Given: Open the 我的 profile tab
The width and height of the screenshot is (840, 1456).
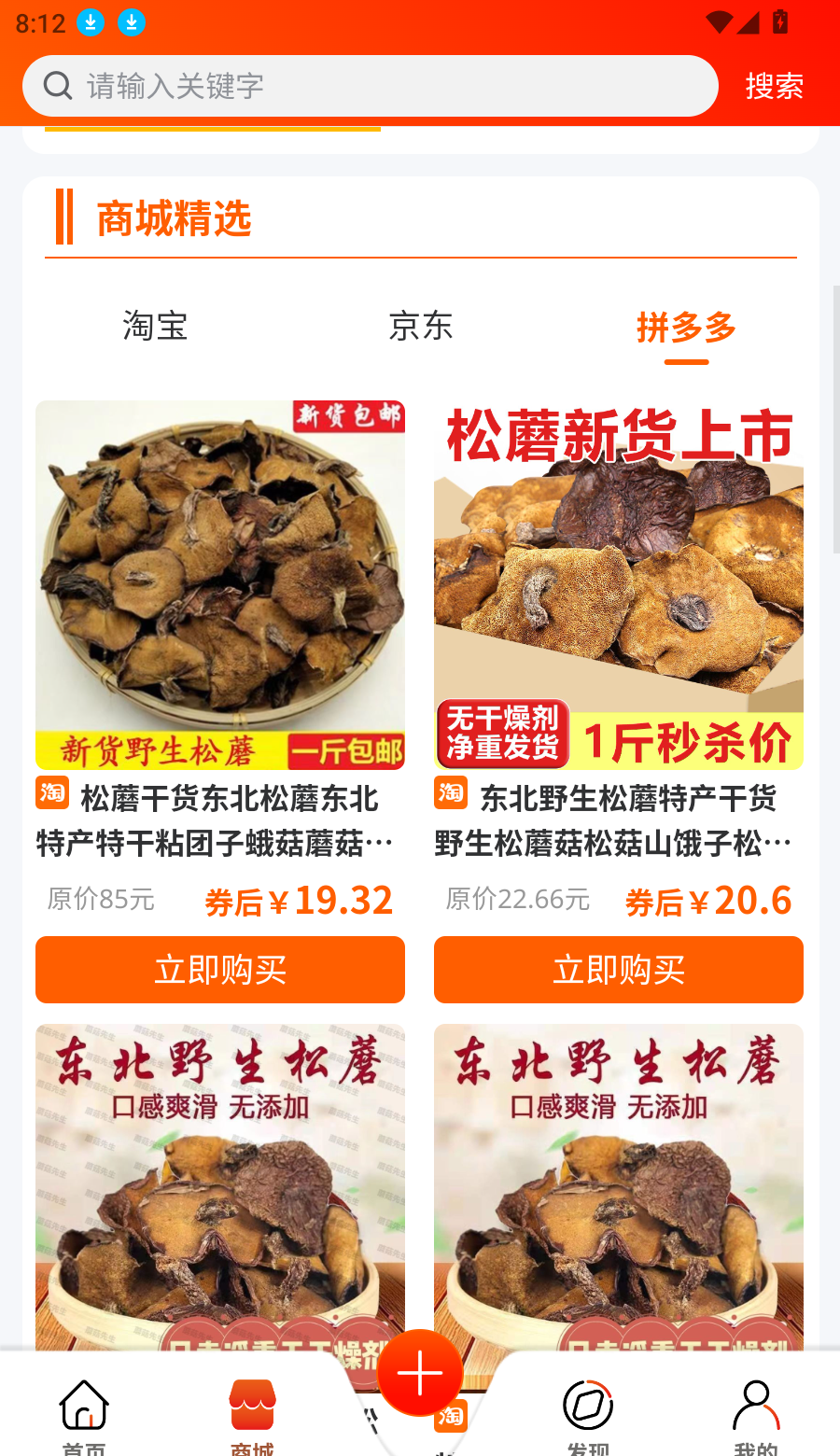Looking at the screenshot, I should pyautogui.click(x=756, y=1412).
